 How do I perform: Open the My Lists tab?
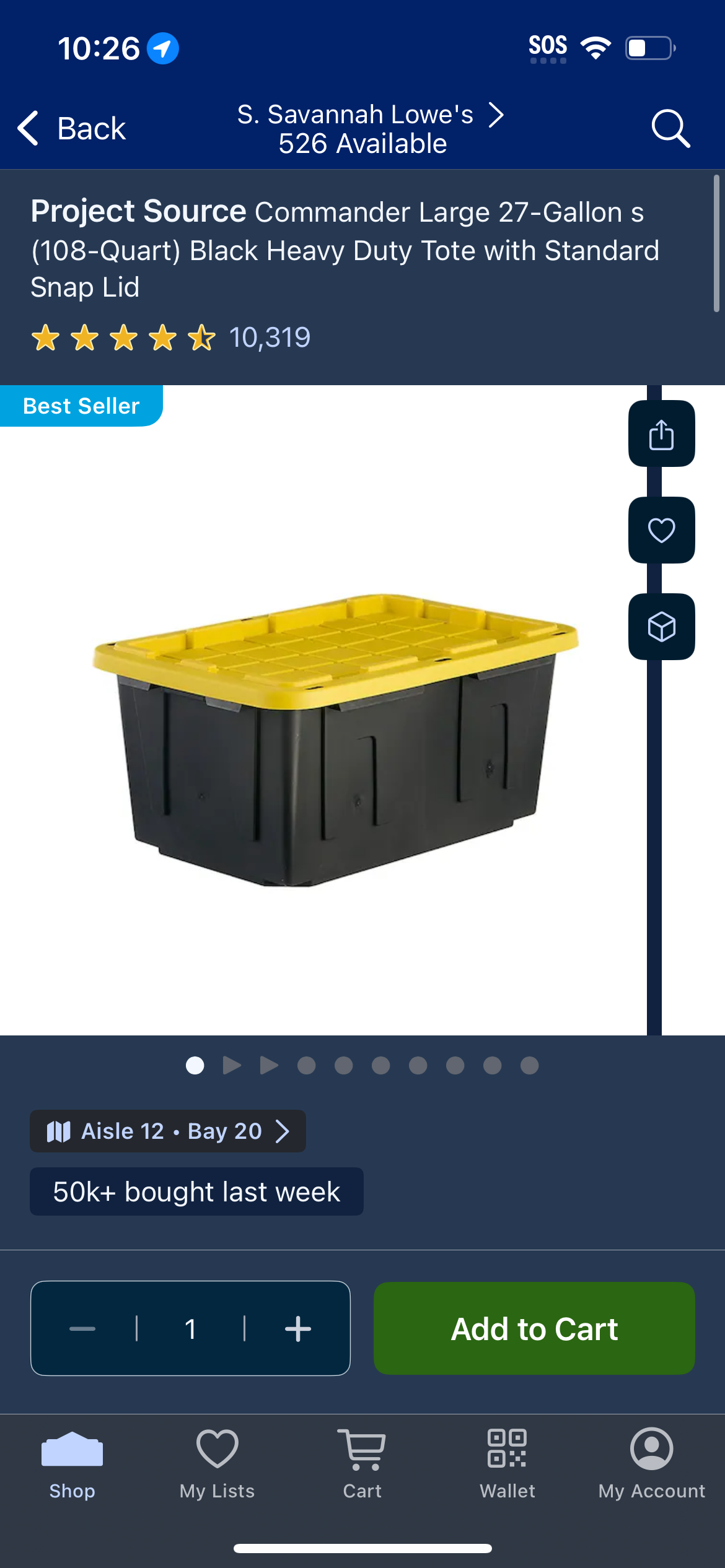(217, 1465)
